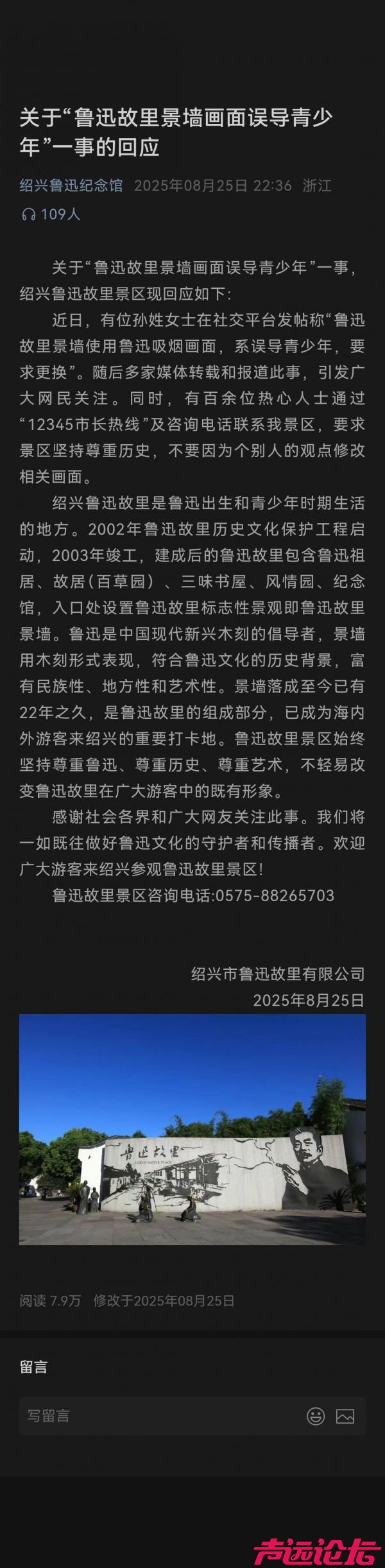Focus the 写留言 comment field

160,1415
